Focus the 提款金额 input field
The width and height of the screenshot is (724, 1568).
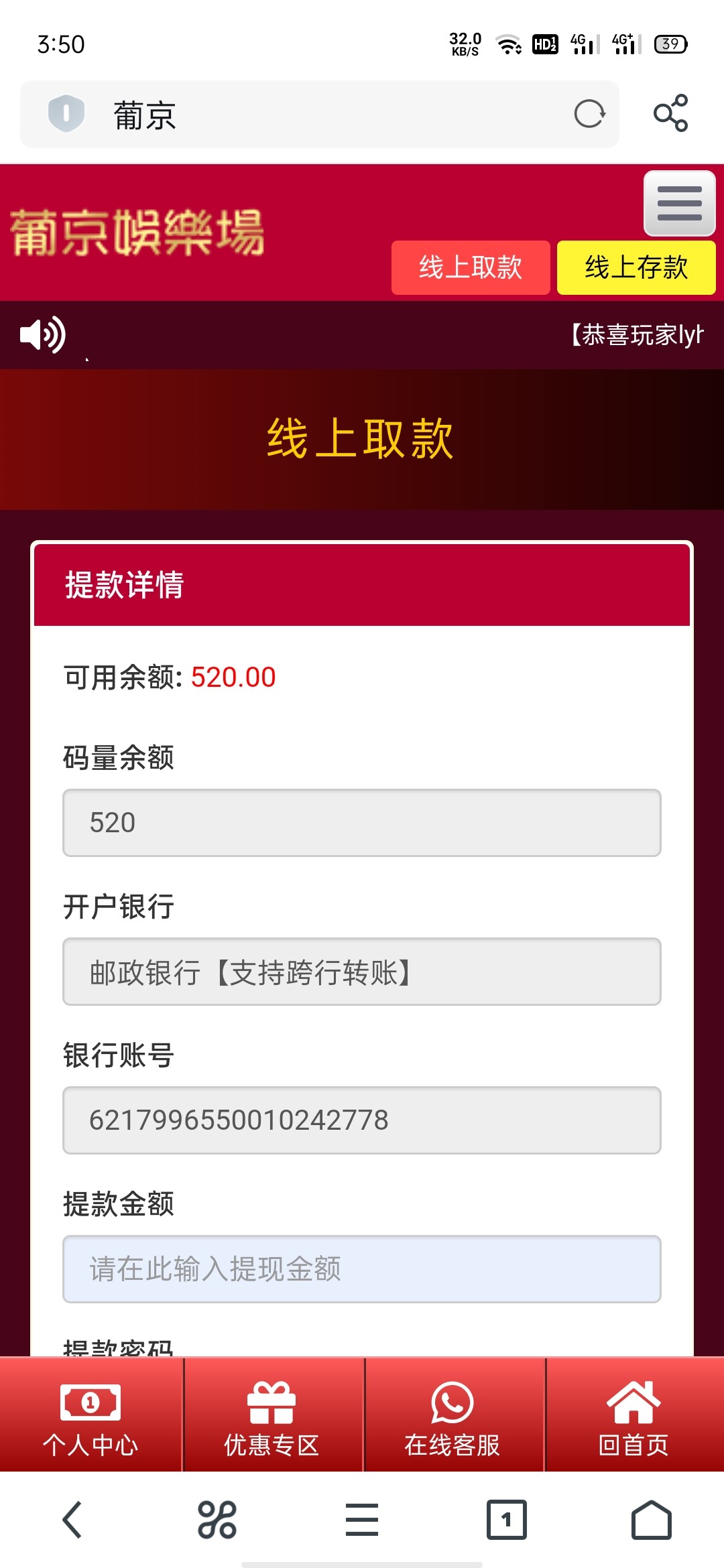point(362,1268)
